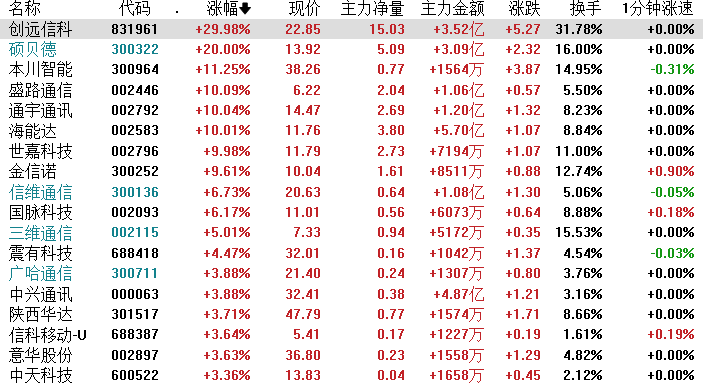The width and height of the screenshot is (703, 384).
Task: View 通宇通讯 stock details
Action: (x=352, y=110)
